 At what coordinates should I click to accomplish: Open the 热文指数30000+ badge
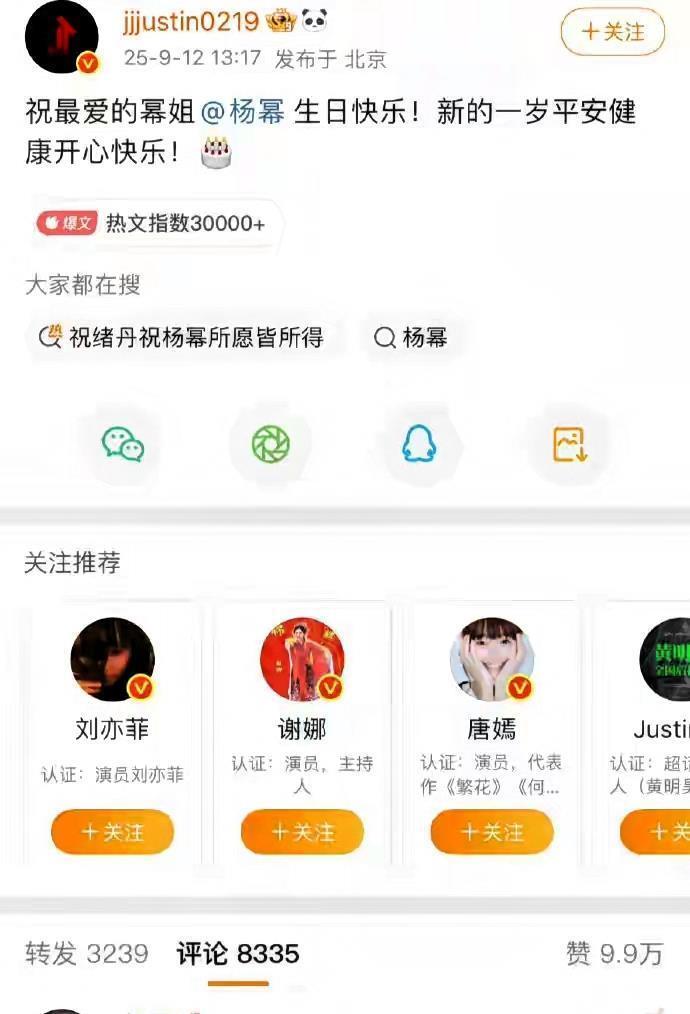[x=152, y=223]
